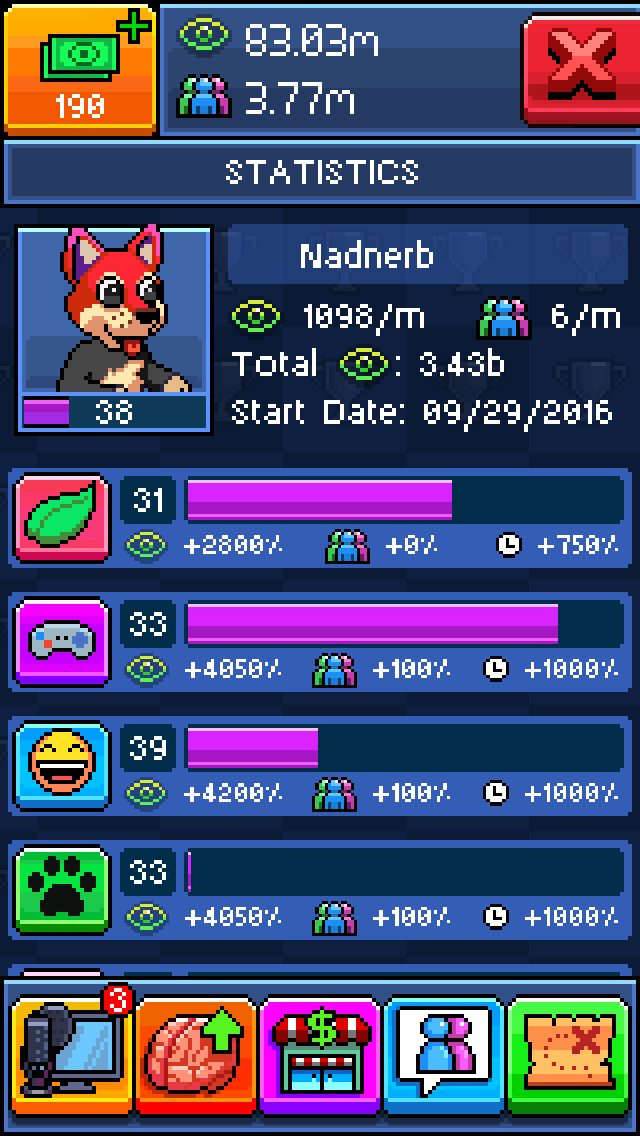
Task: Close the Statistics screen with red X
Action: 580,68
